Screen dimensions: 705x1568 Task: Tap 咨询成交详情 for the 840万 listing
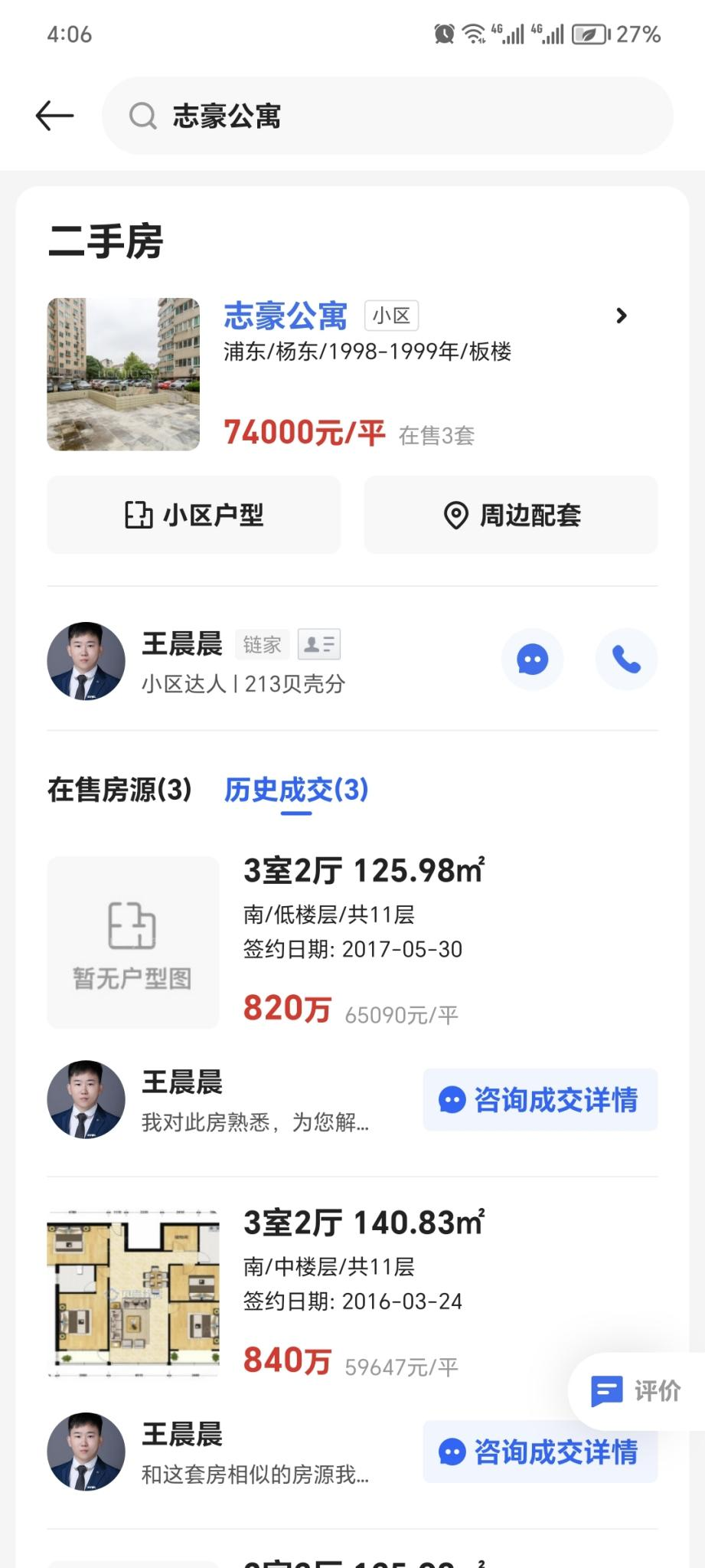coord(540,1452)
